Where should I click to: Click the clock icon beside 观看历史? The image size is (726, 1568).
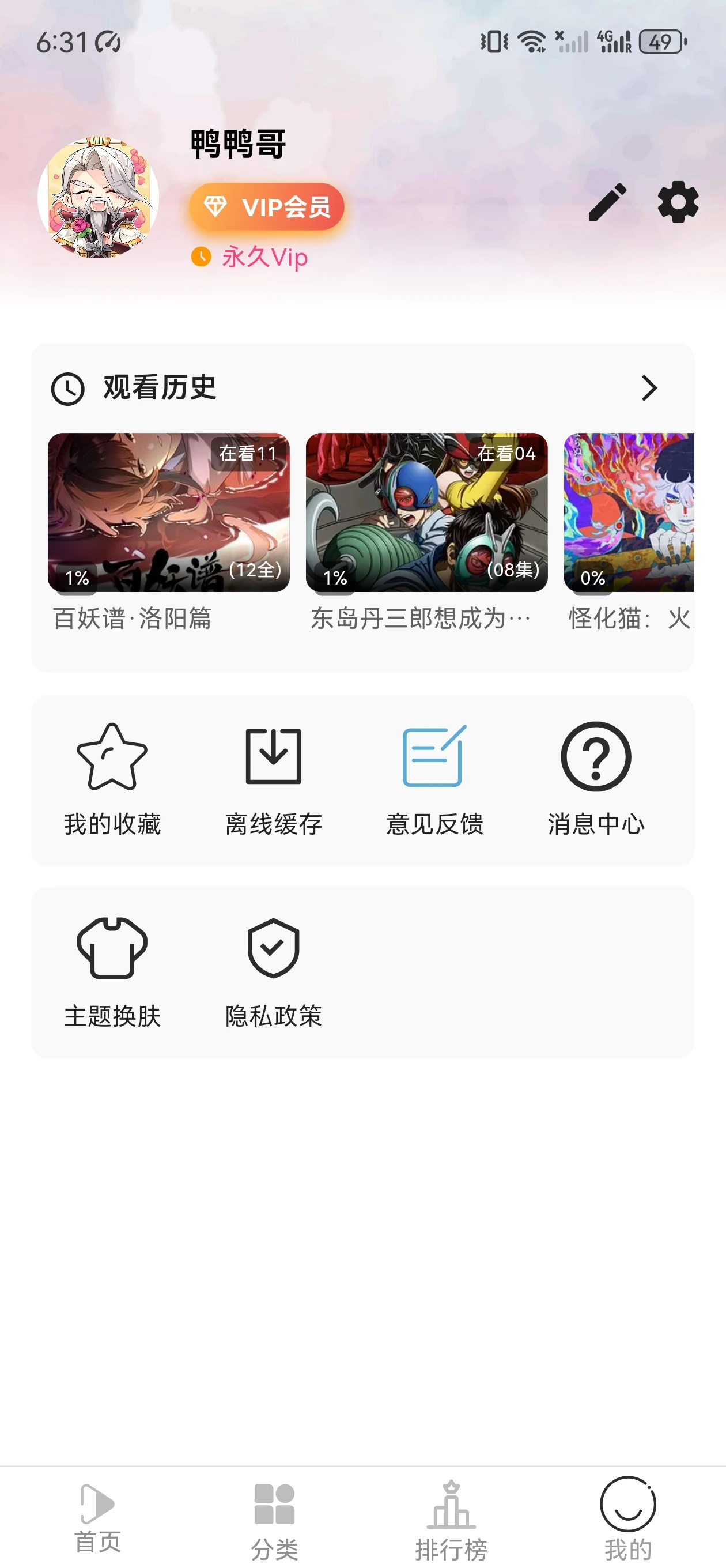[68, 387]
